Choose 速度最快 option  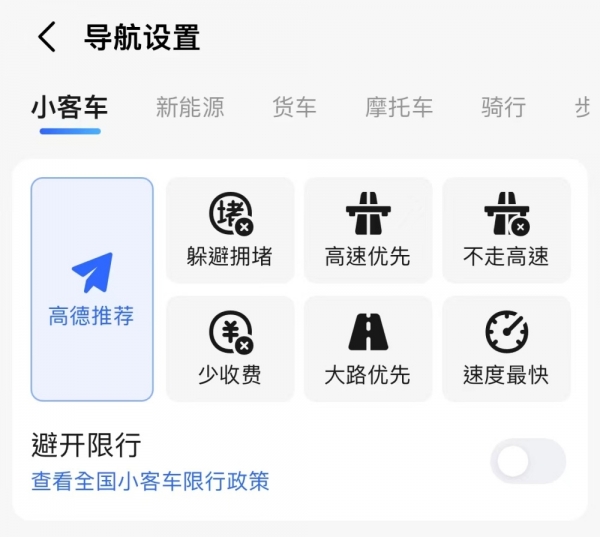point(506,348)
